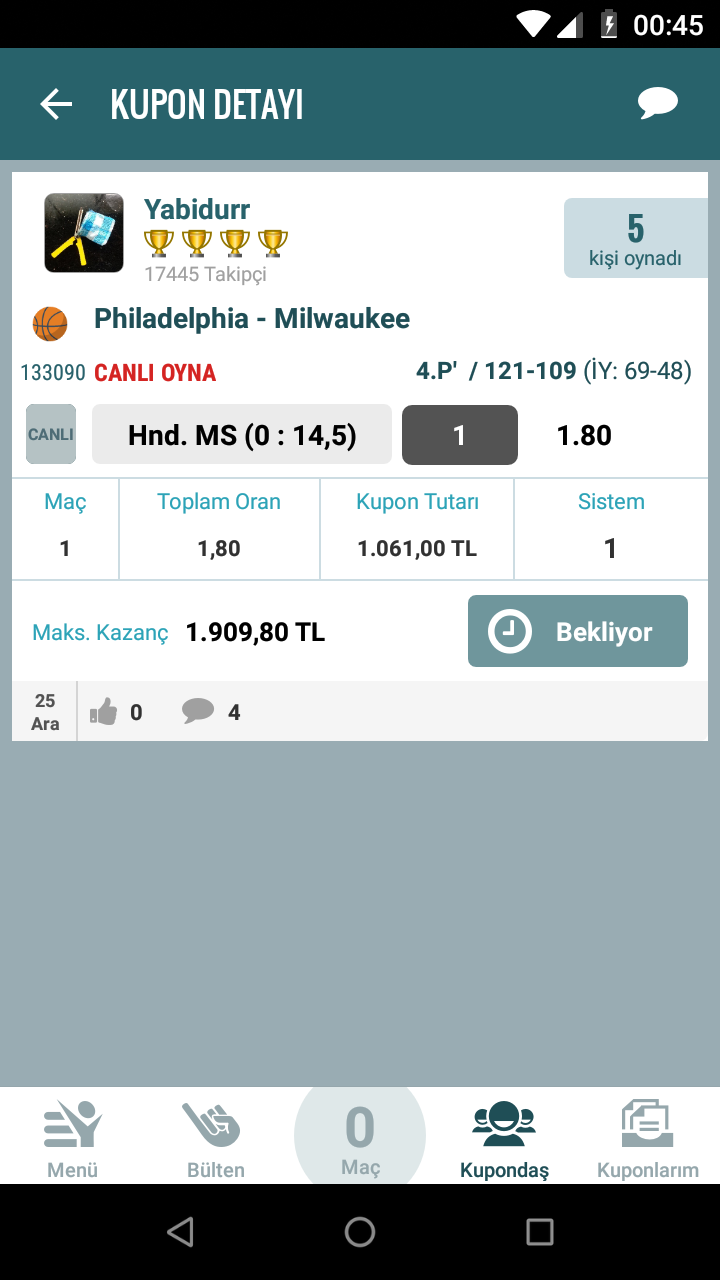
Task: Open the Menü tab
Action: (x=72, y=1138)
